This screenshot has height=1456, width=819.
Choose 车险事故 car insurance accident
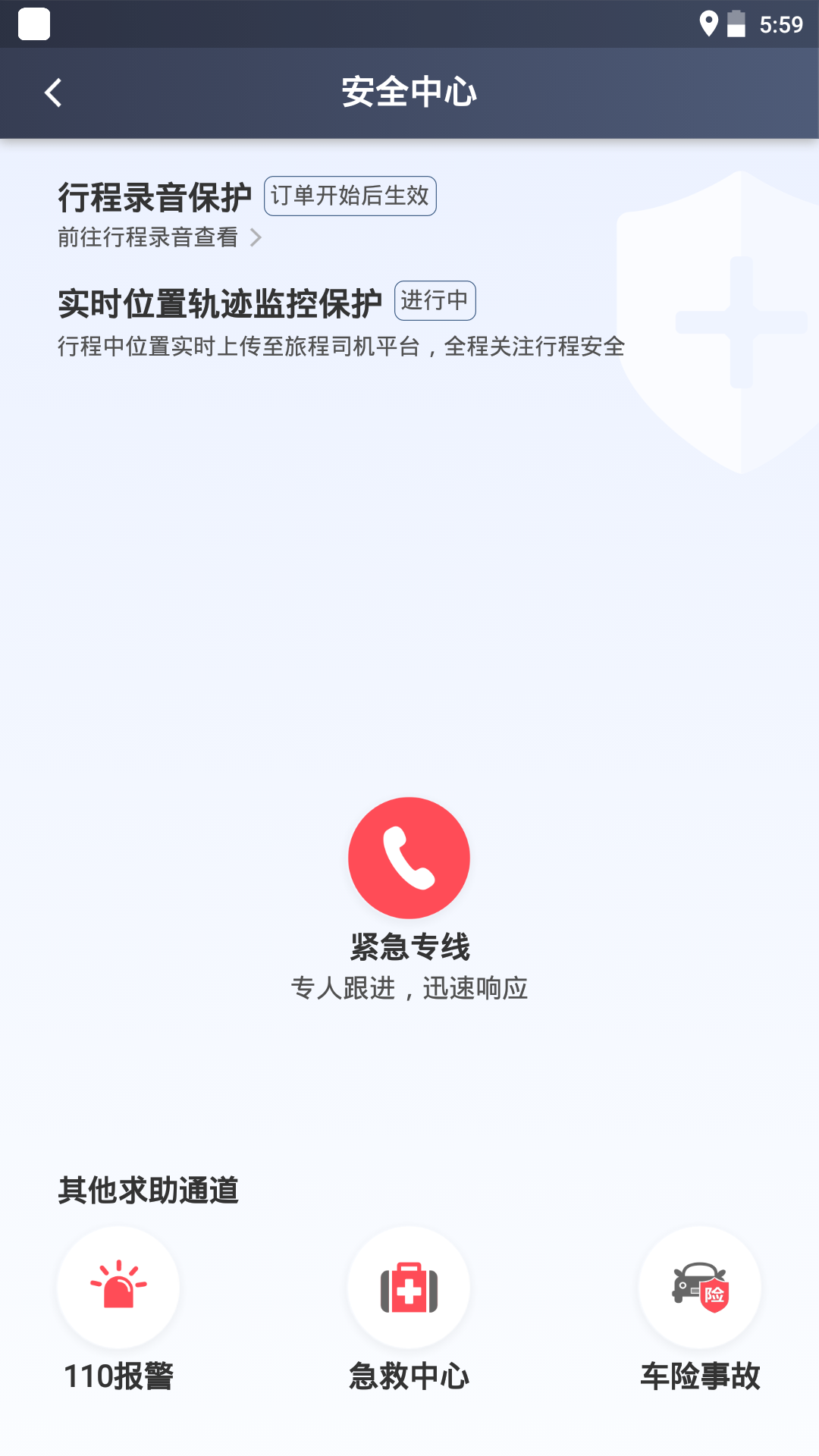pyautogui.click(x=699, y=1288)
